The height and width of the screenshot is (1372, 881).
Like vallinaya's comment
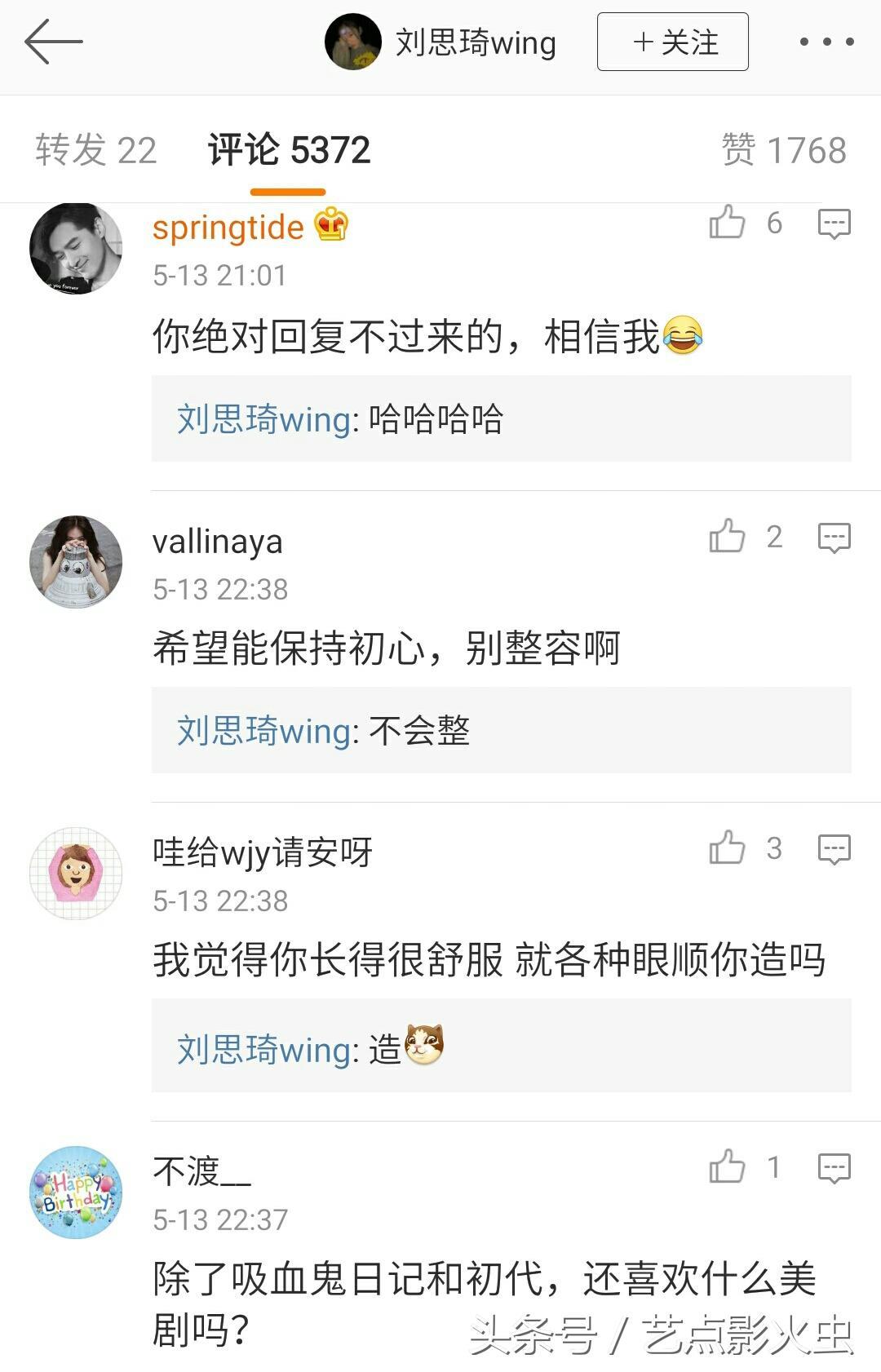pos(728,537)
